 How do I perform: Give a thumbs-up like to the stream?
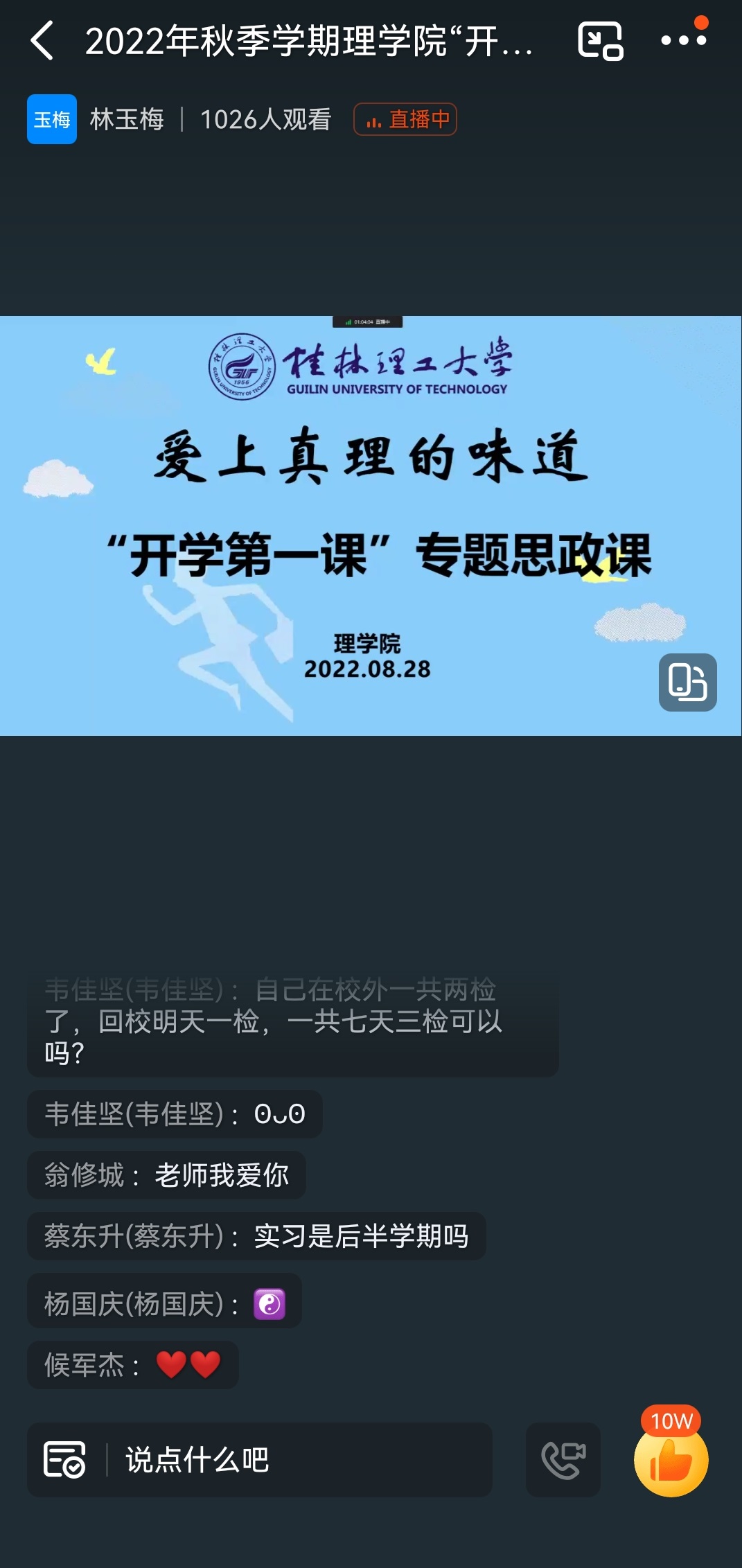(671, 1460)
